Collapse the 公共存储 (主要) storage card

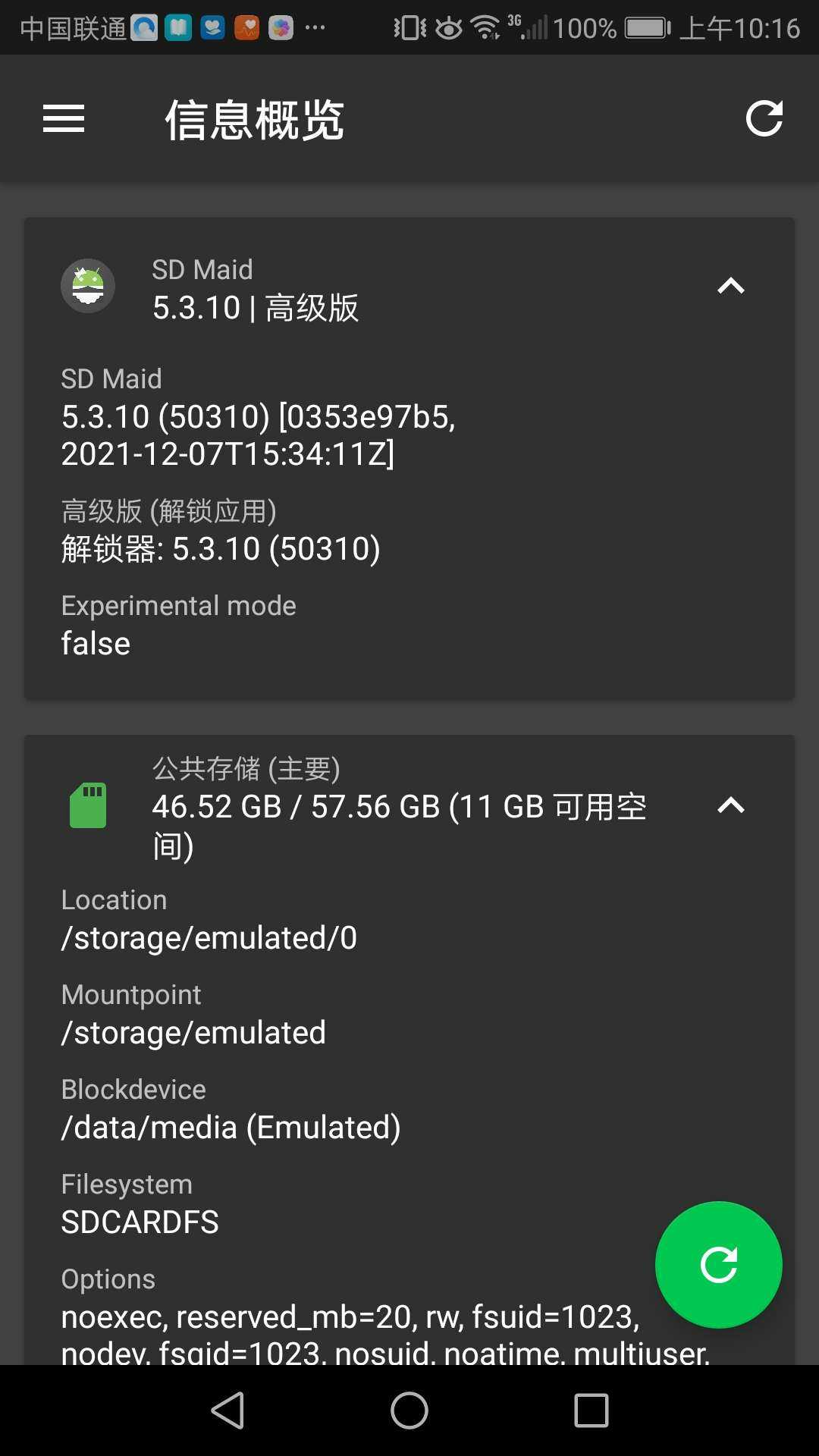[x=731, y=805]
